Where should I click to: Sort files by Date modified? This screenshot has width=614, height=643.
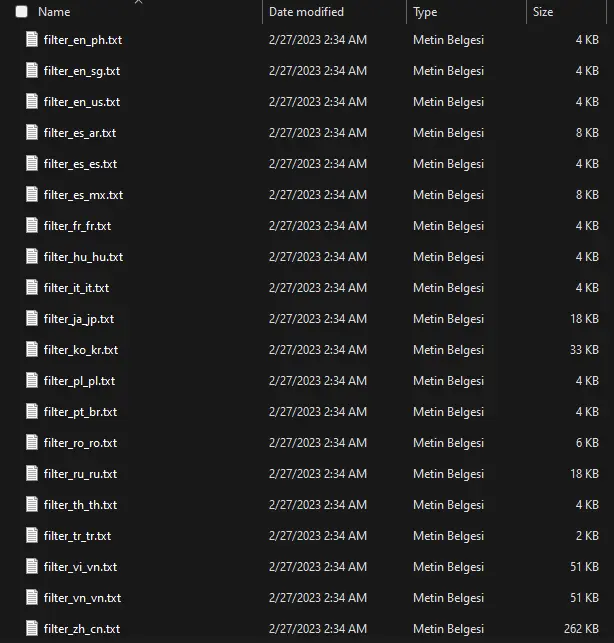pos(306,12)
